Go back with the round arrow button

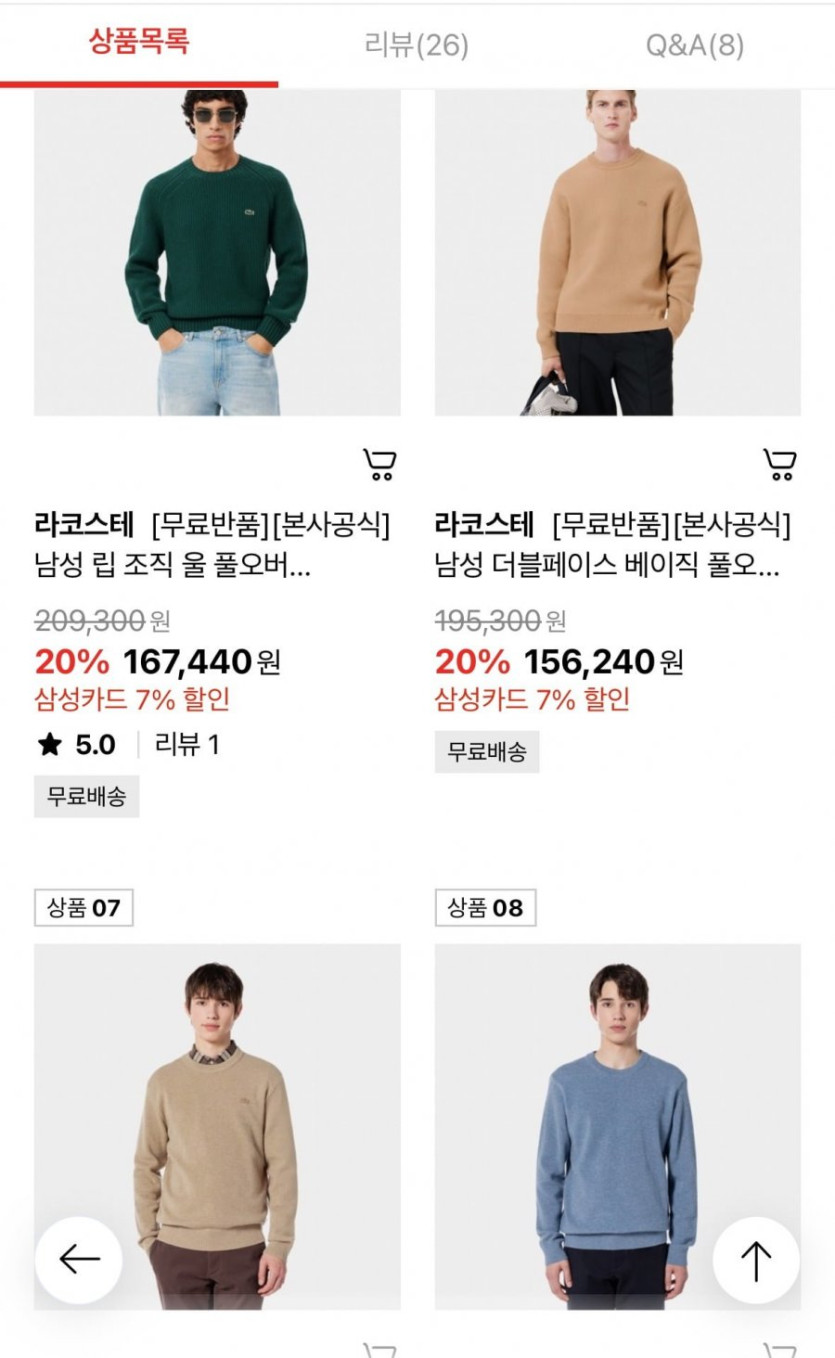coord(79,1259)
